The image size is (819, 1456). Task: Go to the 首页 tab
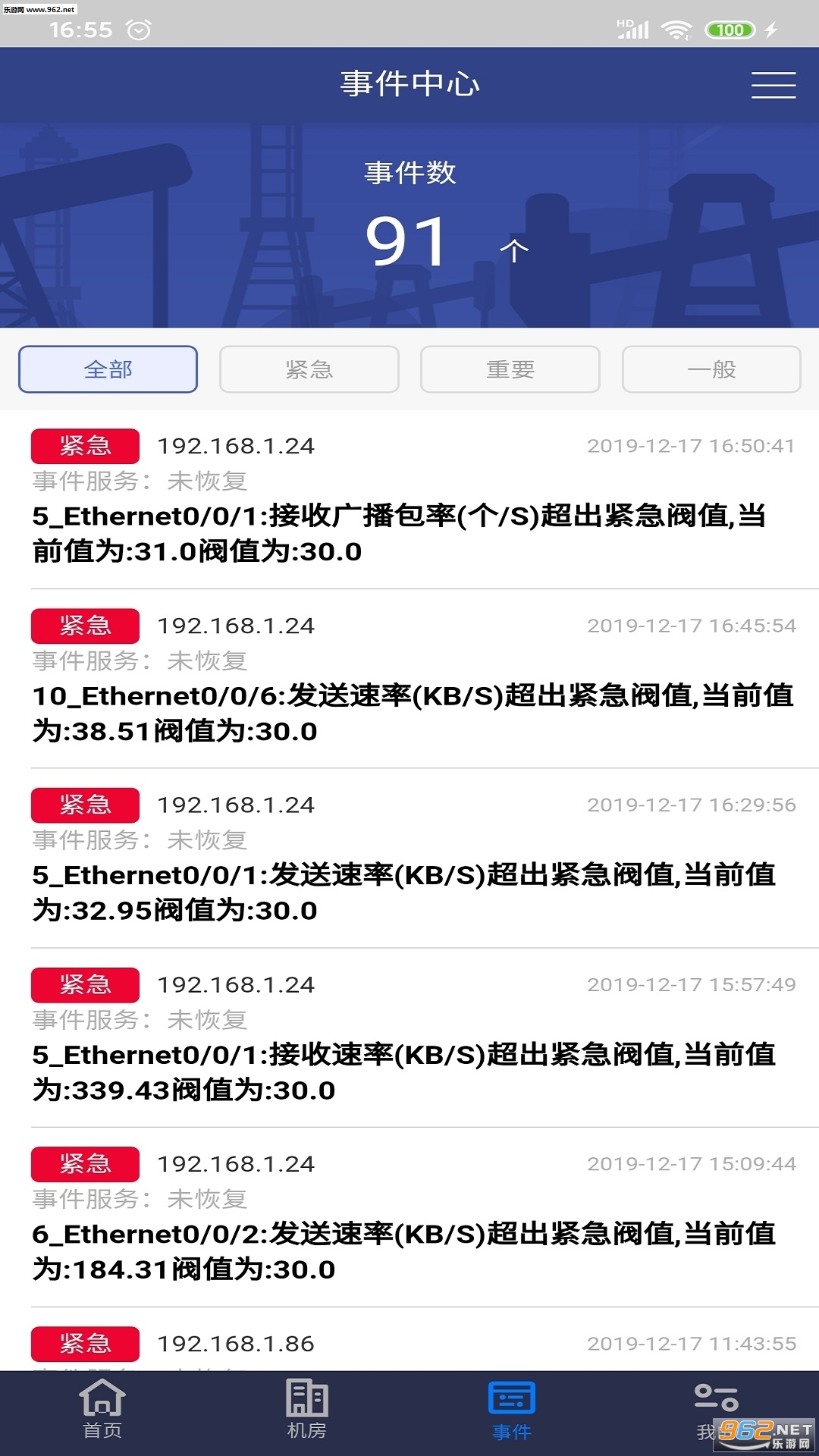[102, 1410]
